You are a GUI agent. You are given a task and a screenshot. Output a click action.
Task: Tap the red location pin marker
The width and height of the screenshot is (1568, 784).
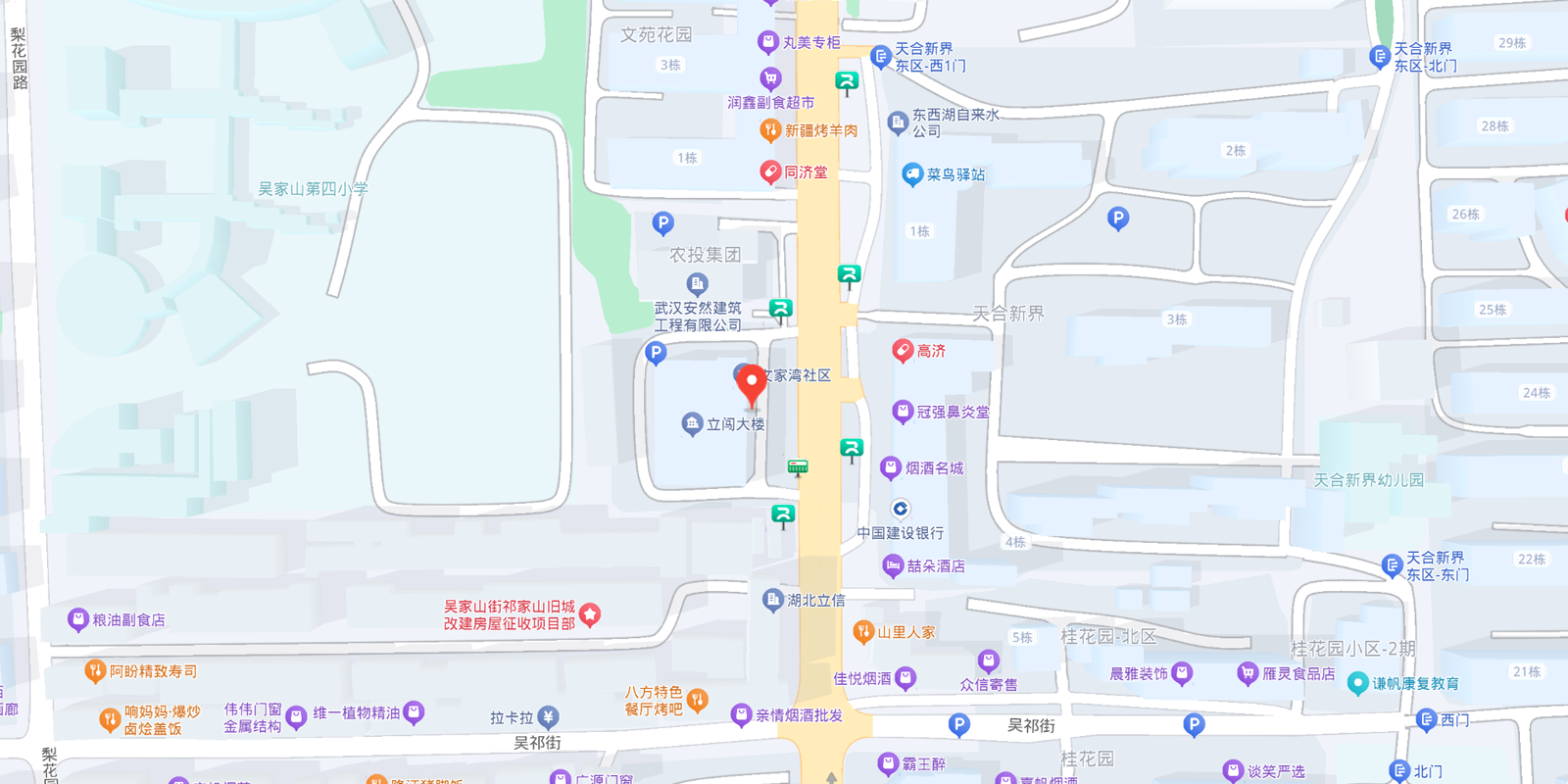pos(752,383)
